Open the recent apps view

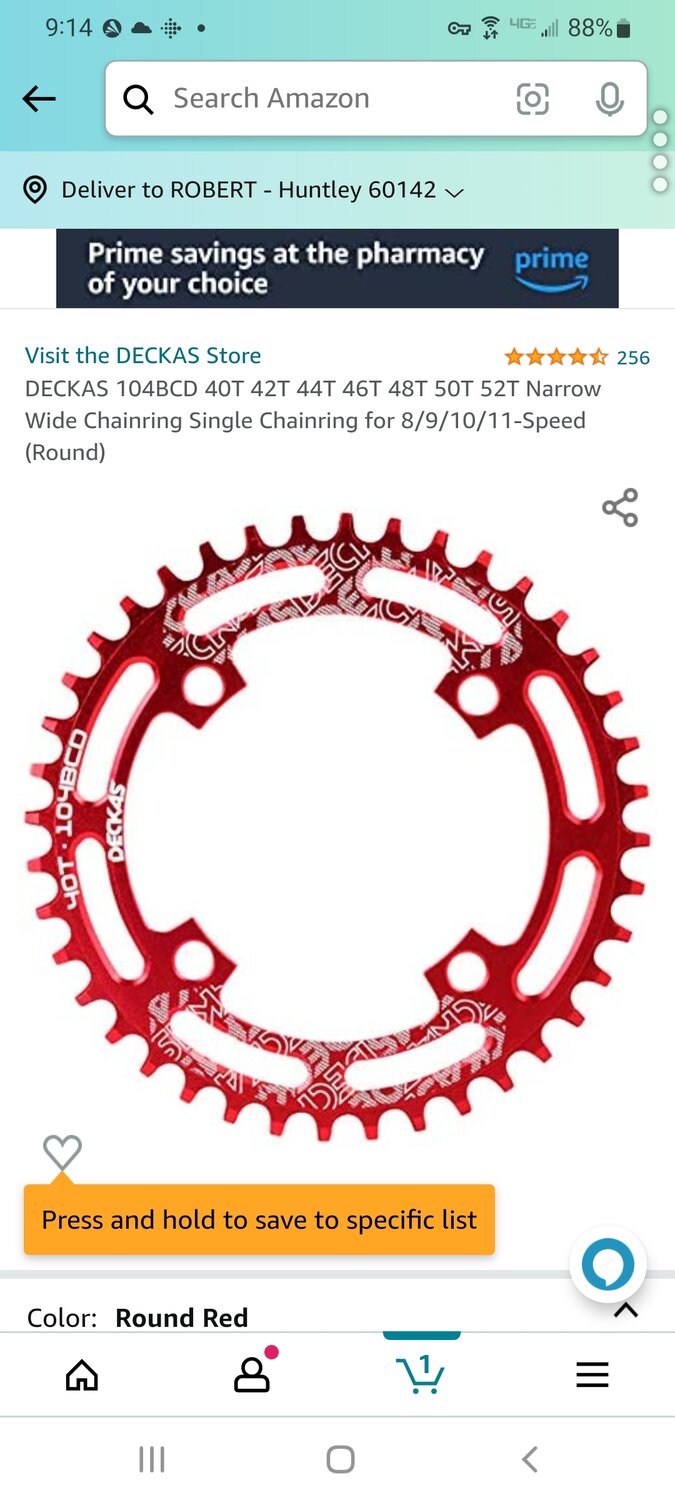point(151,1459)
